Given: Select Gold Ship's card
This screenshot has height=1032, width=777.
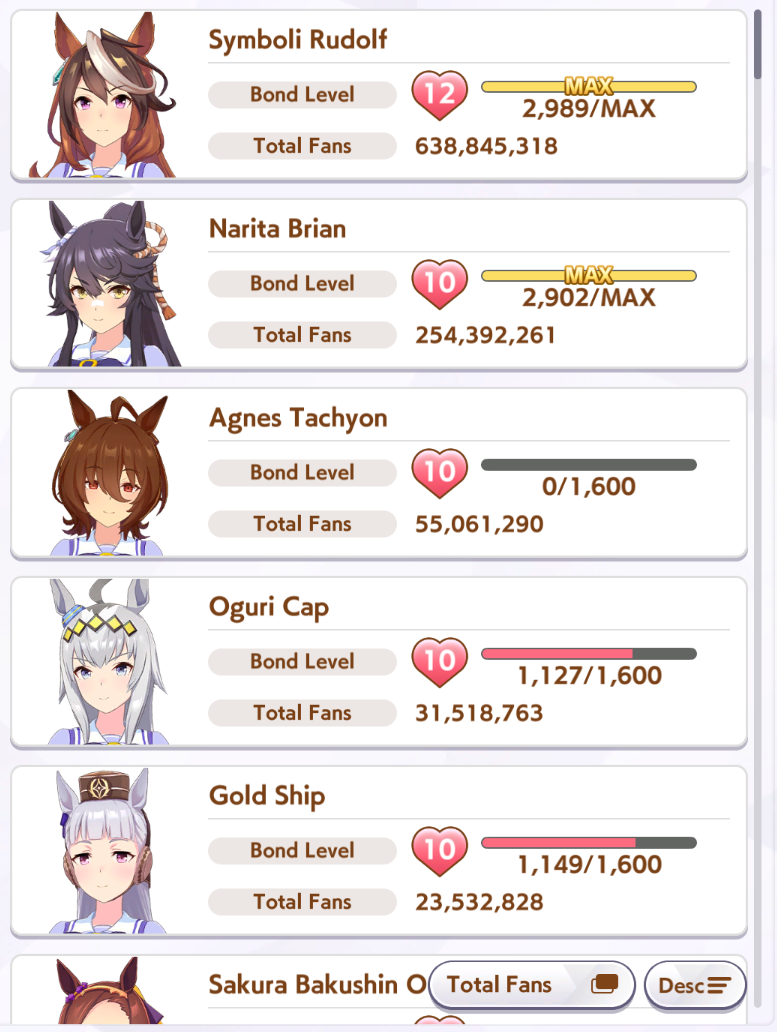Looking at the screenshot, I should click(379, 851).
